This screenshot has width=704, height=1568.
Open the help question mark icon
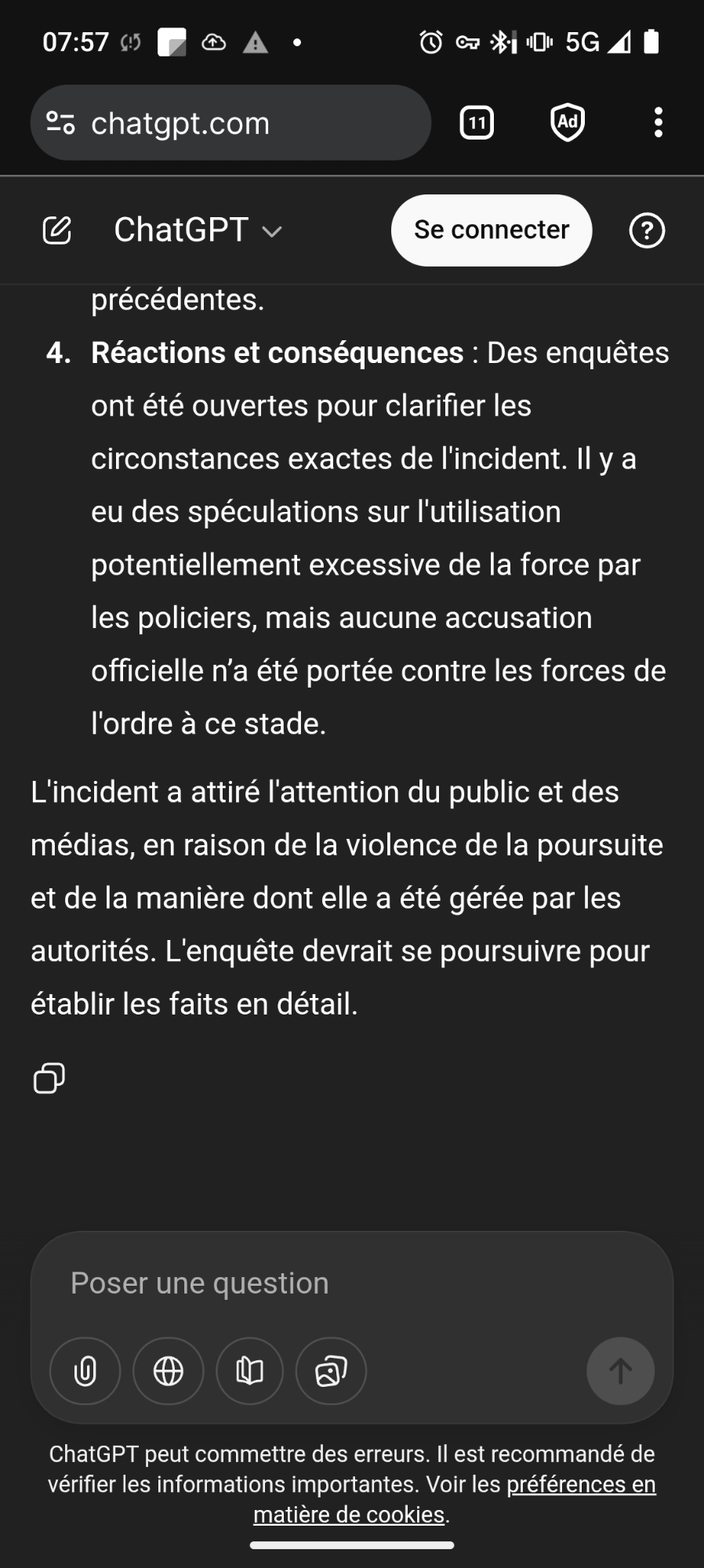(647, 230)
